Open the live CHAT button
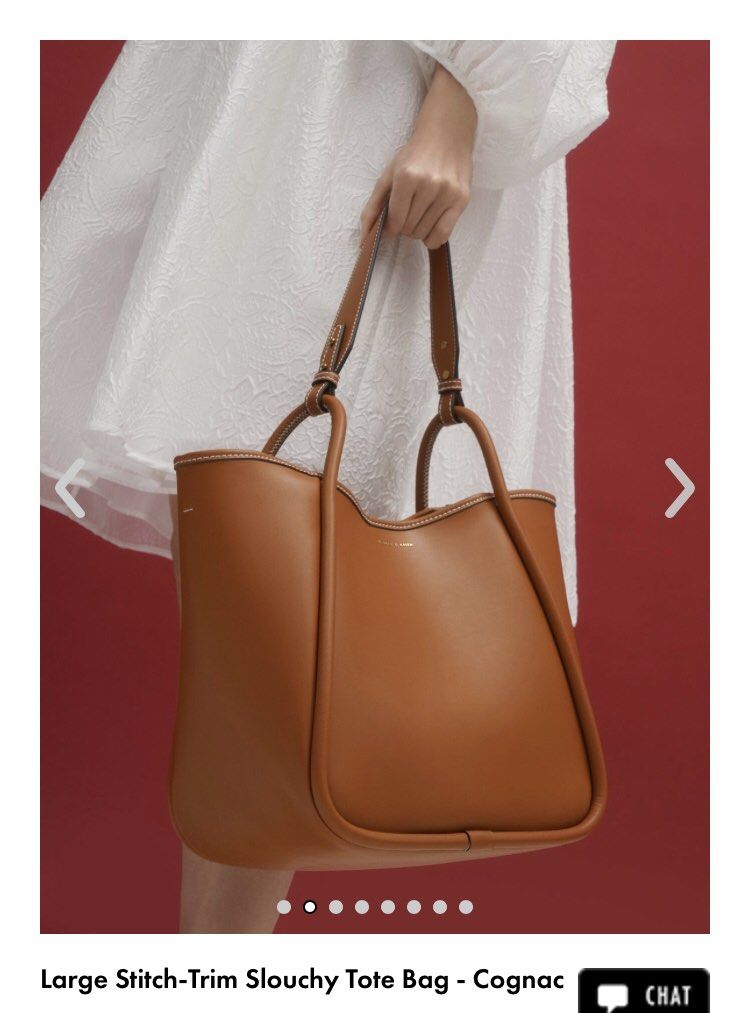 tap(644, 993)
